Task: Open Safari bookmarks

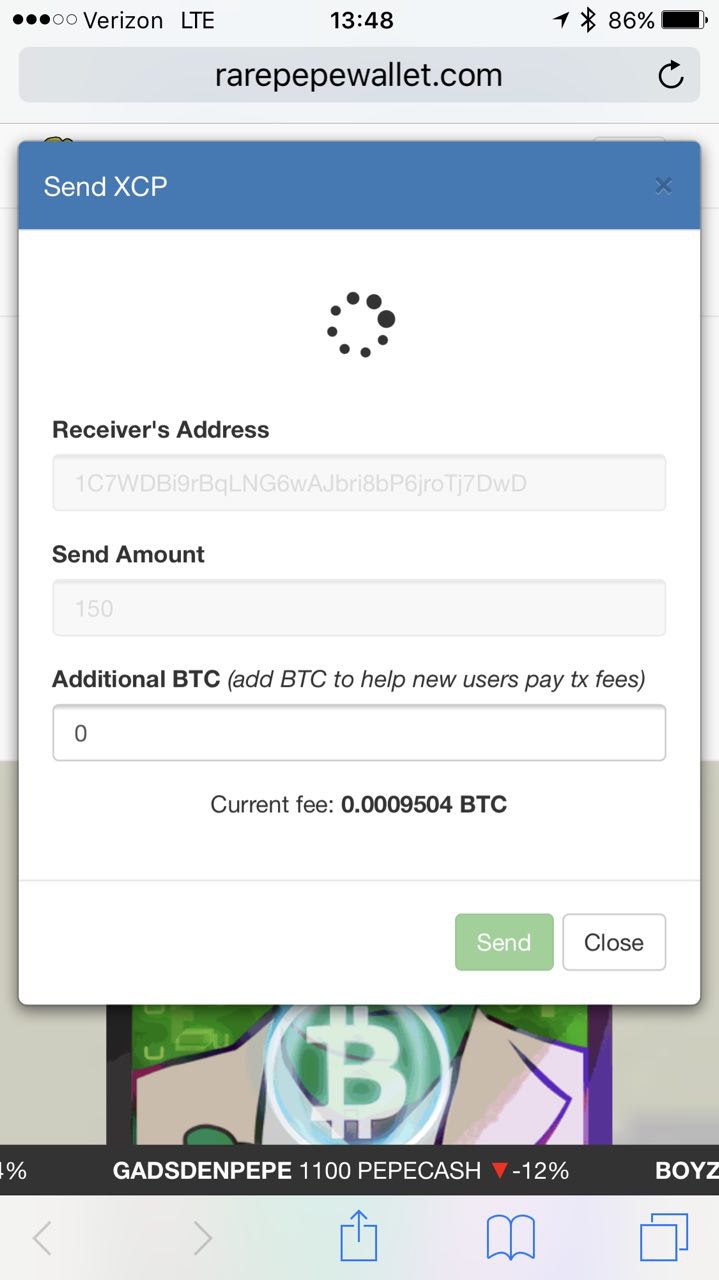Action: click(x=511, y=1238)
